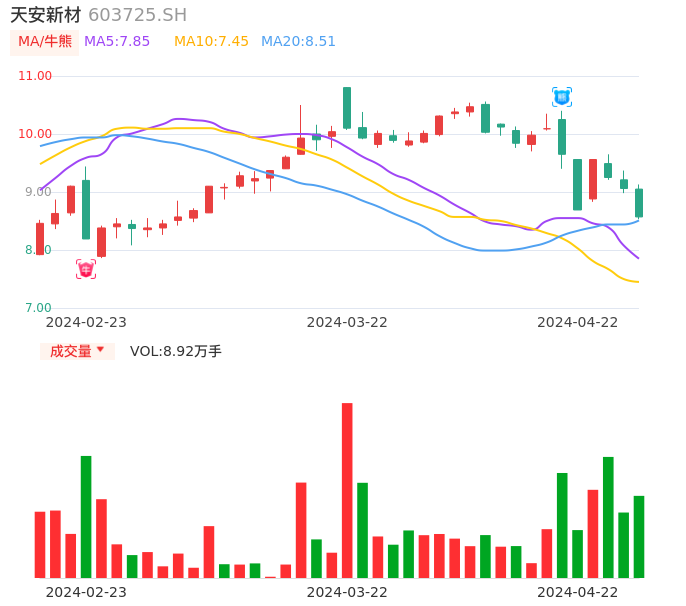Open the 成交量 indicator dropdown
686x606 pixels.
coord(77,351)
